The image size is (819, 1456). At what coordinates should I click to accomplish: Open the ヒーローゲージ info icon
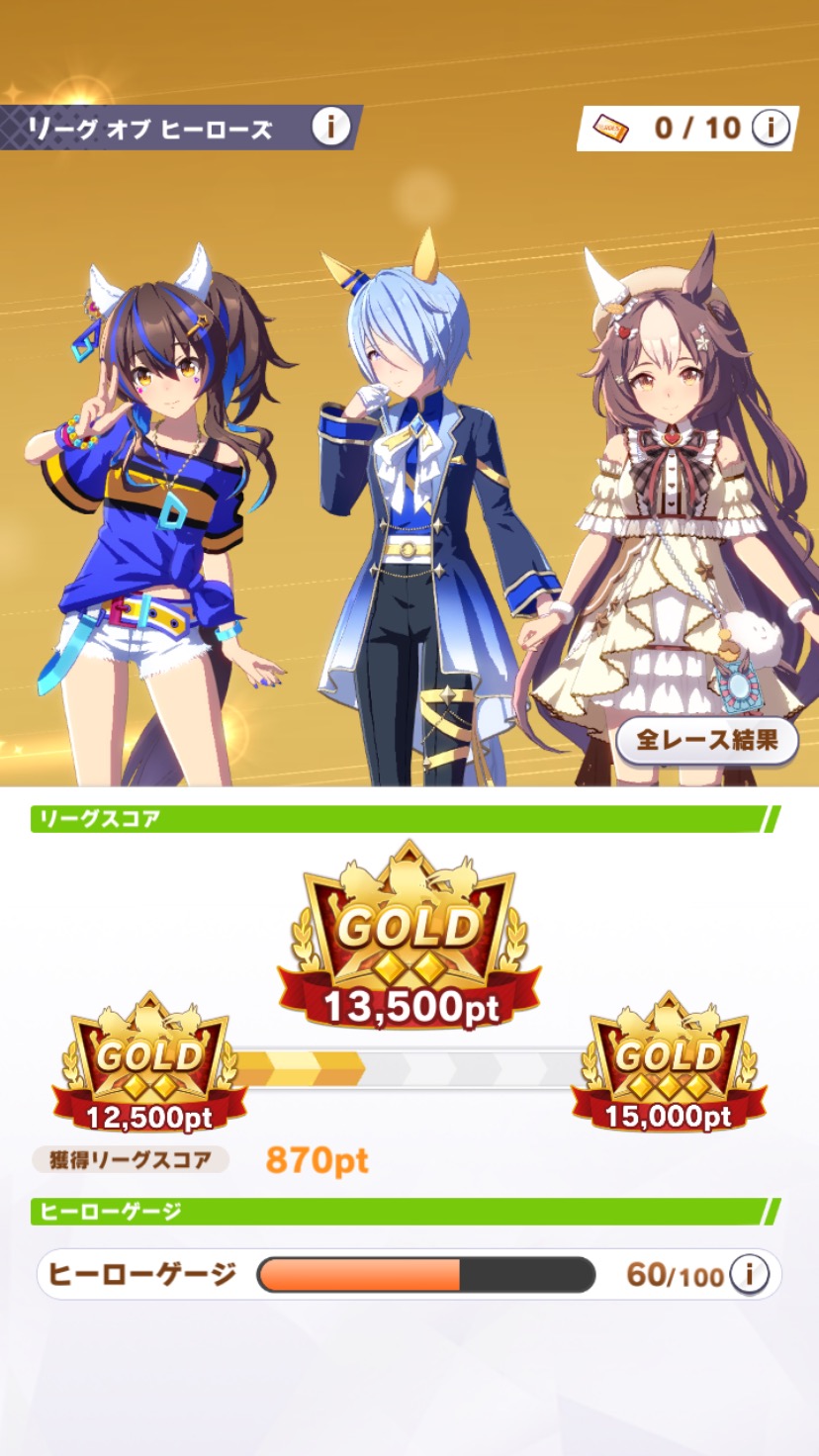click(750, 1274)
